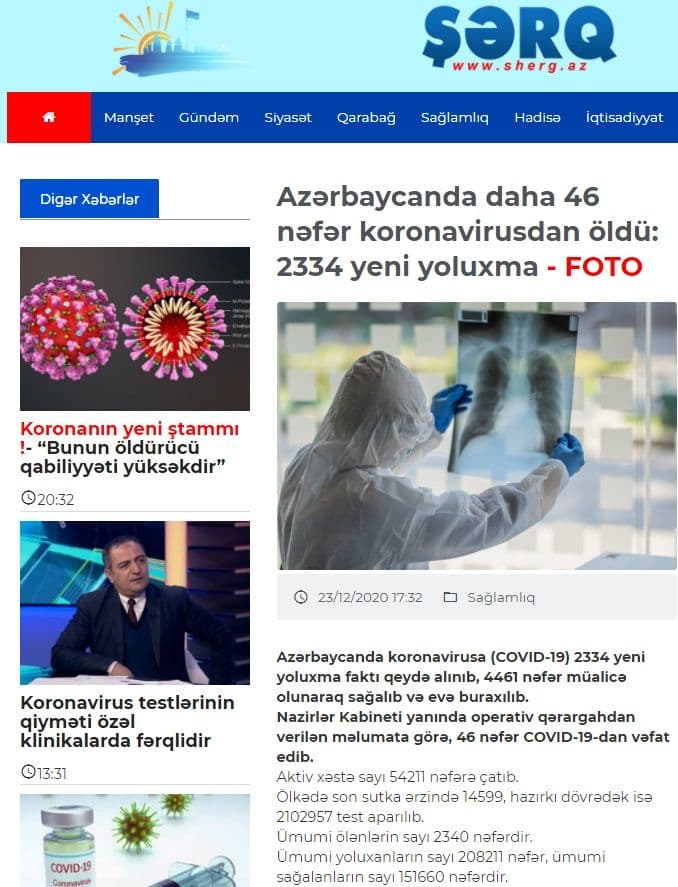Switch to the Hadisə section
Viewport: 678px width, 887px height.
click(x=537, y=117)
